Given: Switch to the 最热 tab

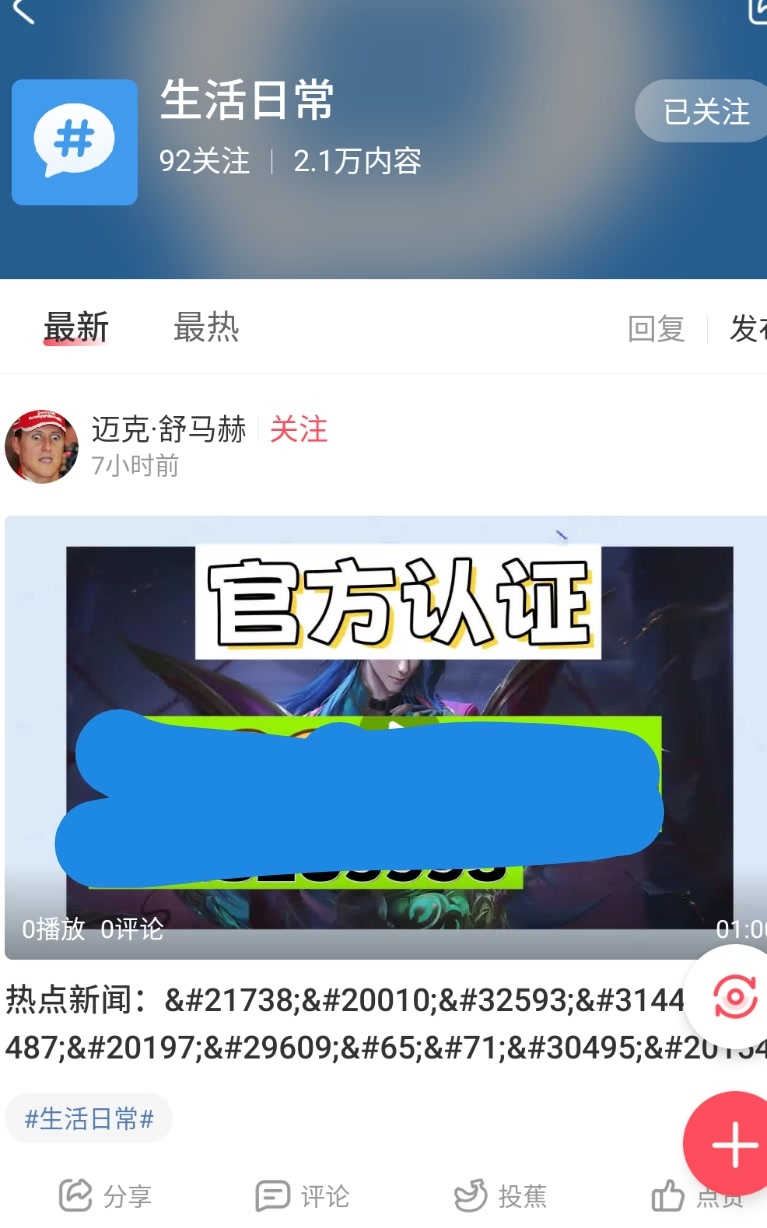Looking at the screenshot, I should [x=206, y=327].
